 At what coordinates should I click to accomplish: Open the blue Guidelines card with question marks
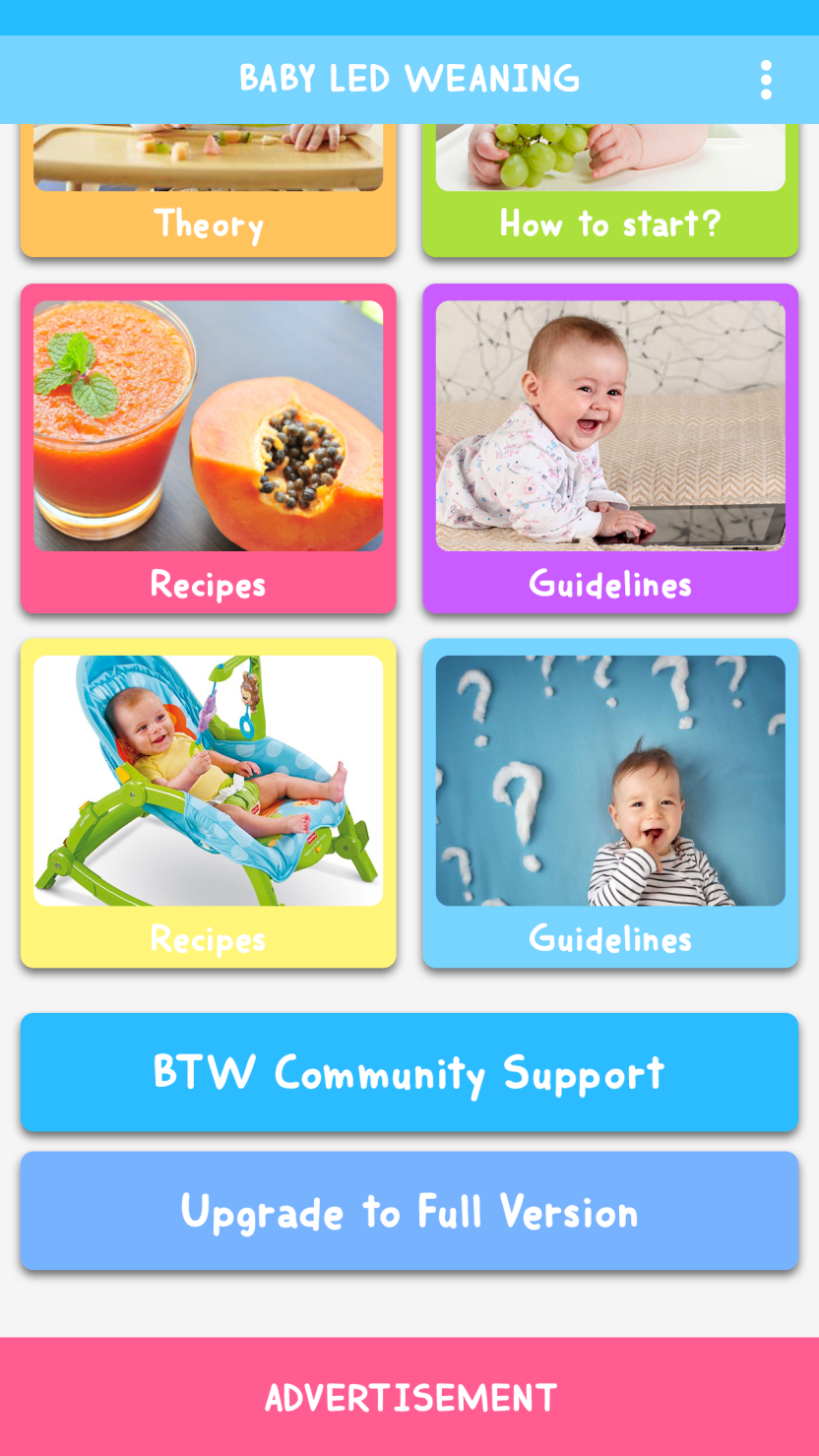coord(610,802)
